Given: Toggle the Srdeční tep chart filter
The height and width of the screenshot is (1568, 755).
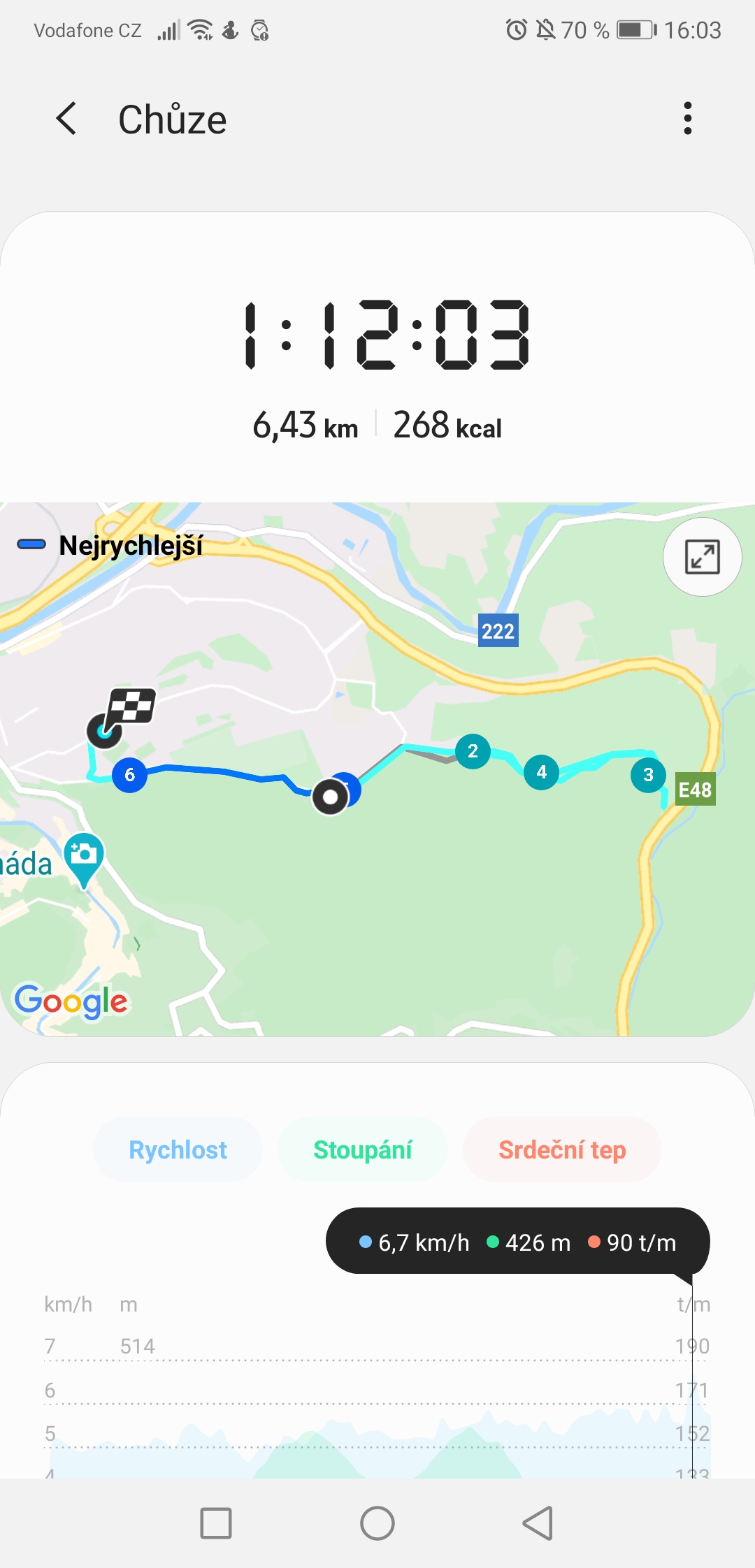Looking at the screenshot, I should point(562,1149).
